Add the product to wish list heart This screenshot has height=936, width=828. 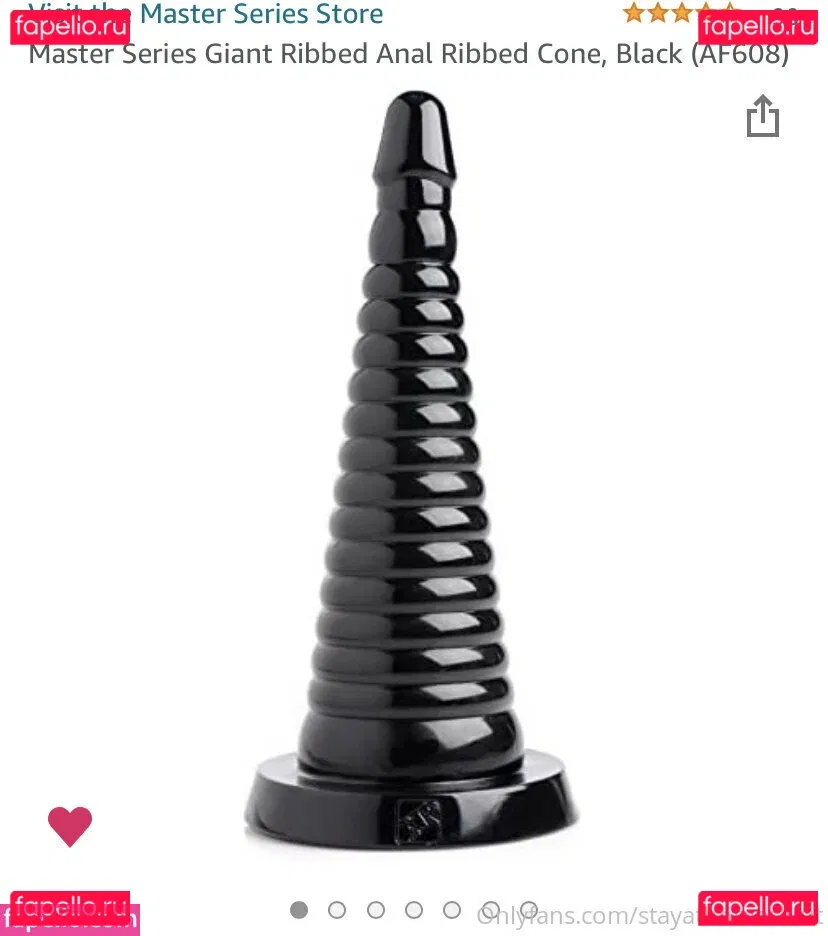coord(70,826)
